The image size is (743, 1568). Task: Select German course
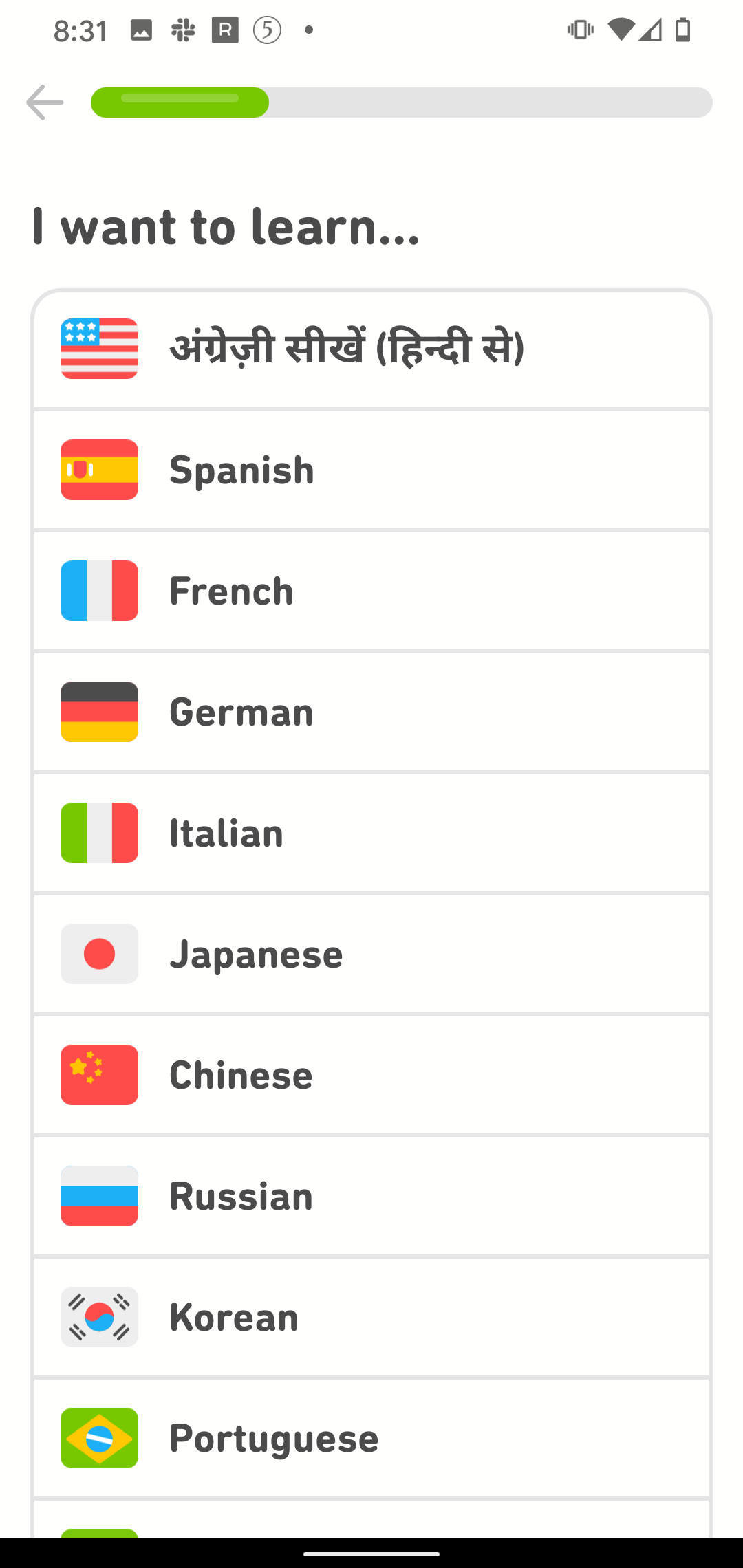pyautogui.click(x=371, y=712)
